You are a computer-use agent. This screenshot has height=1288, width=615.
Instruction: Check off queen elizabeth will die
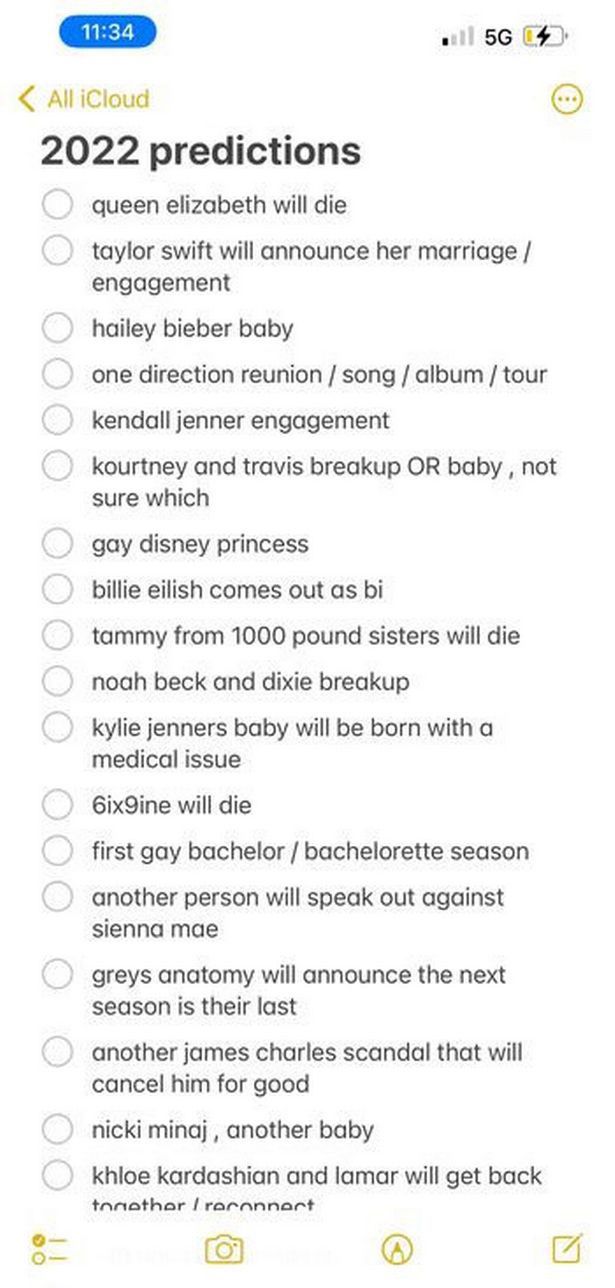(x=57, y=205)
